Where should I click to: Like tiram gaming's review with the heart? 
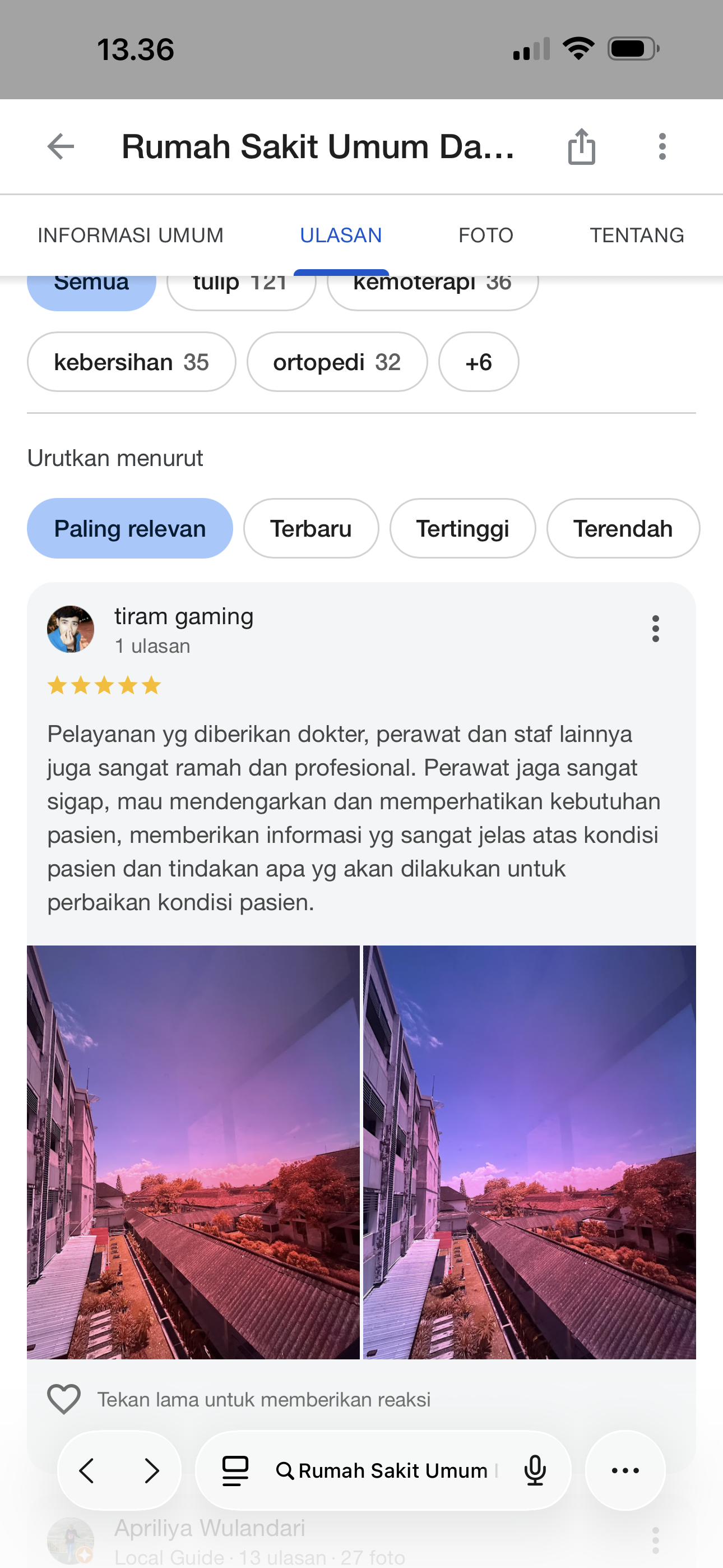pyautogui.click(x=64, y=1399)
